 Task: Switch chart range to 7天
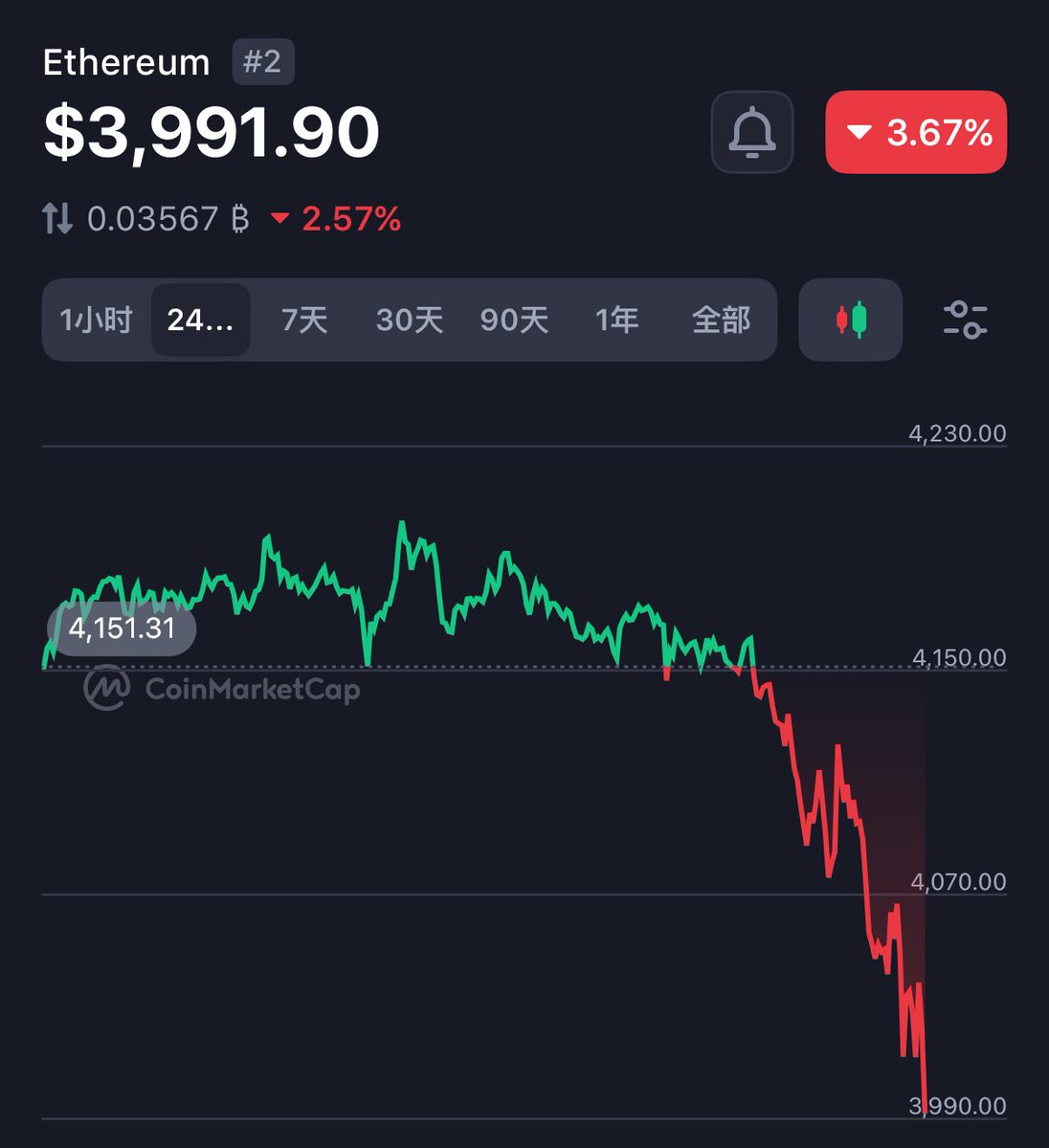(304, 320)
